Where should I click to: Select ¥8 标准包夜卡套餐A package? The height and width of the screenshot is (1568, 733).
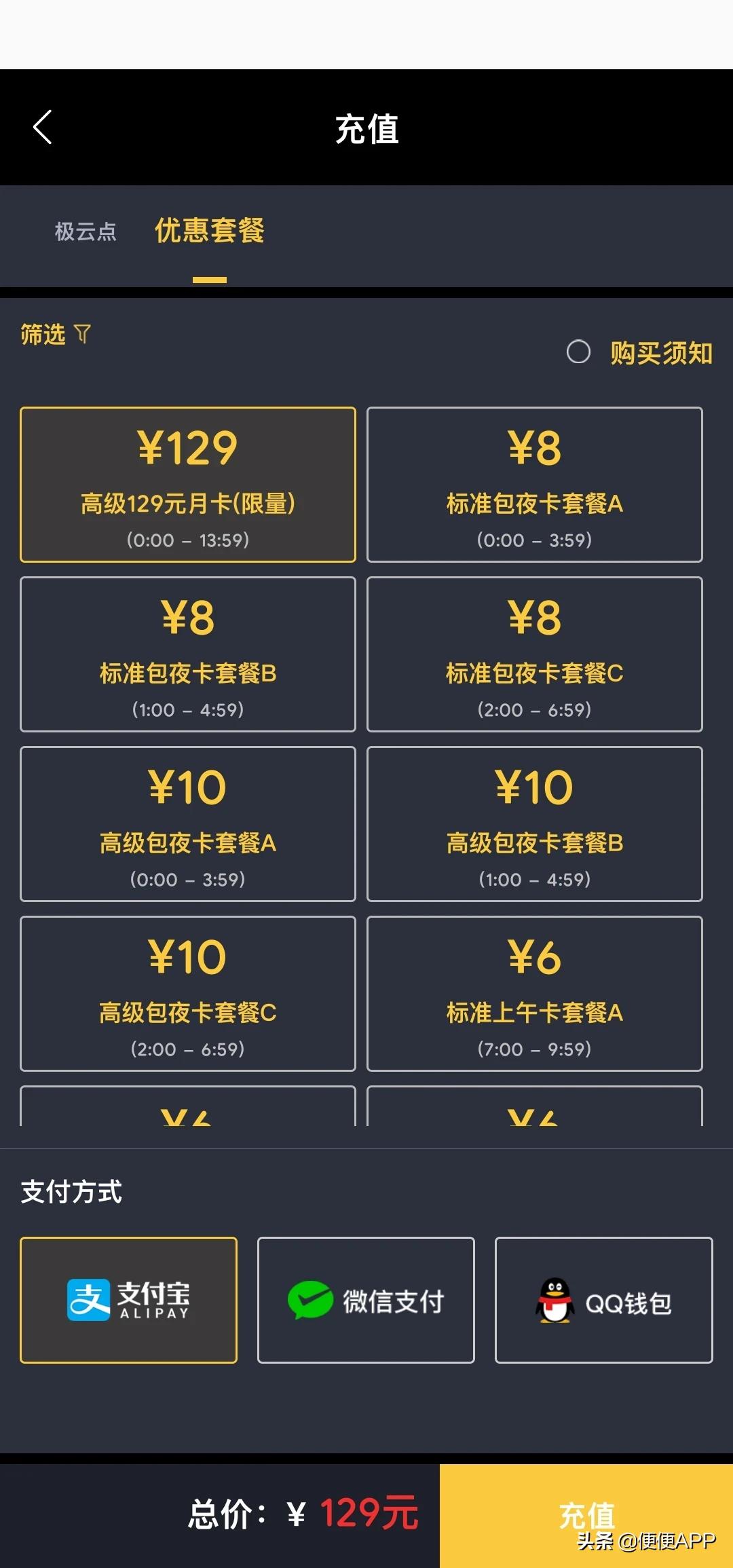[x=534, y=485]
